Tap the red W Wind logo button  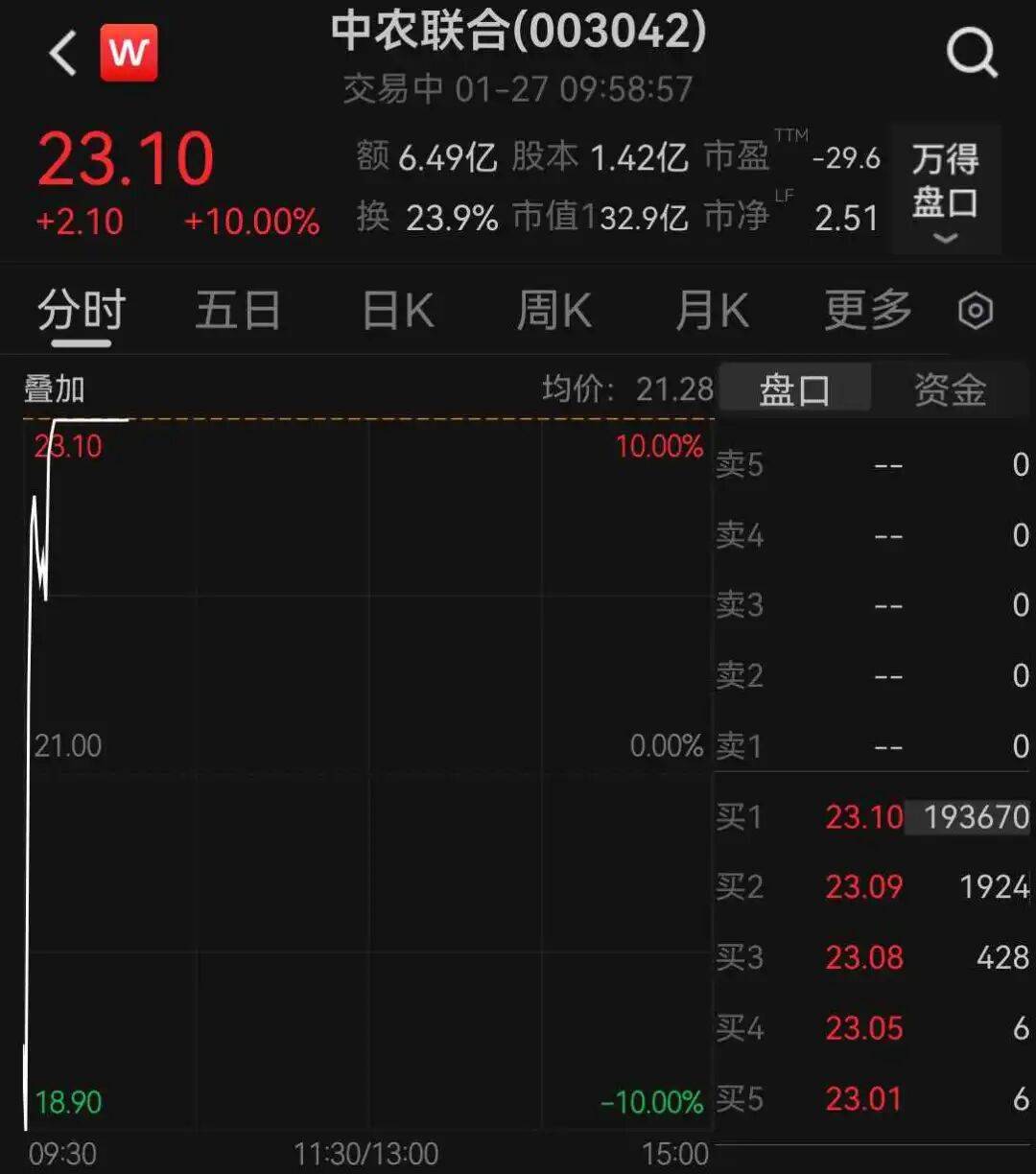coord(129,53)
